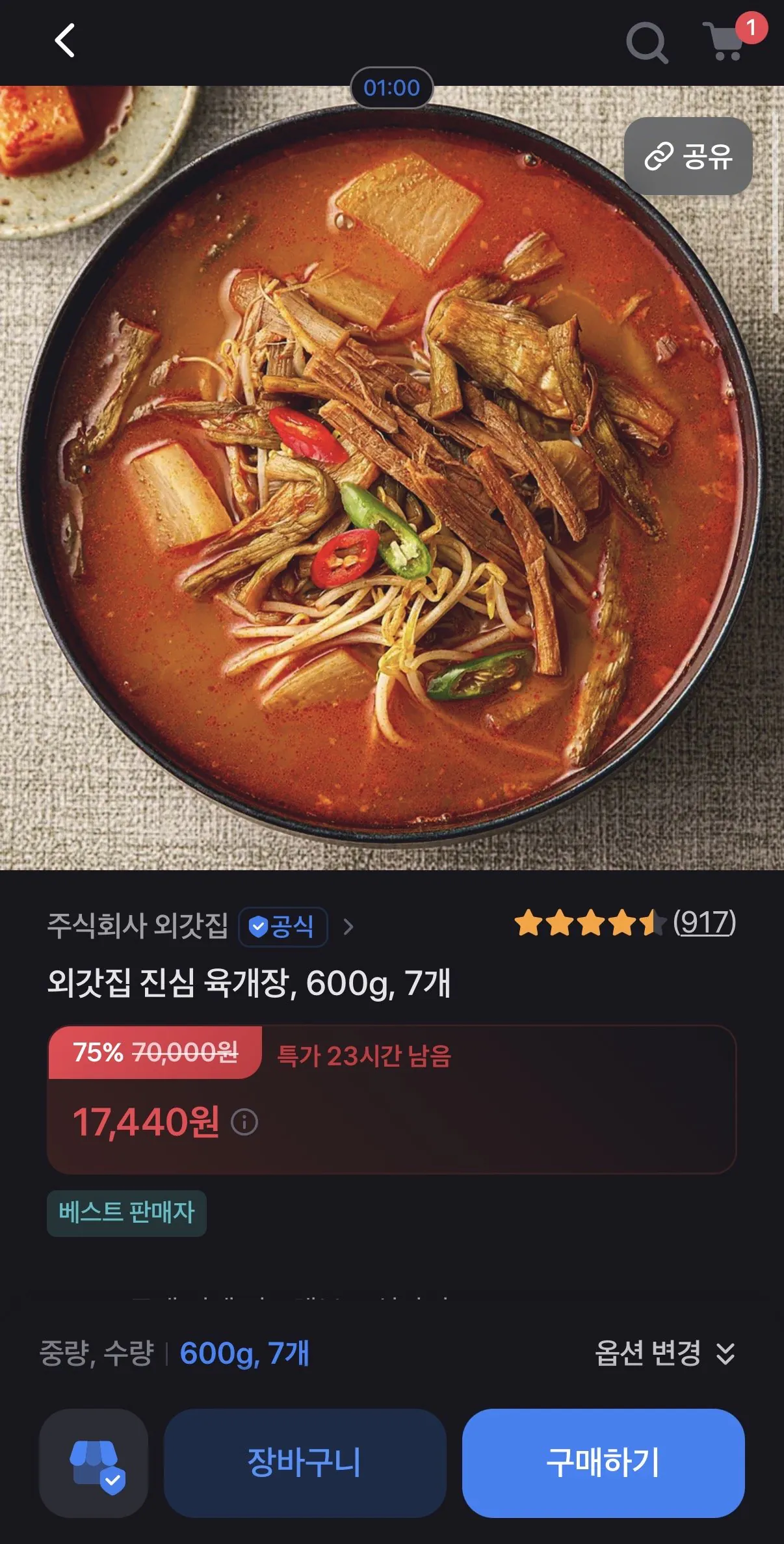
Task: Open search with the magnifier icon
Action: (x=647, y=44)
